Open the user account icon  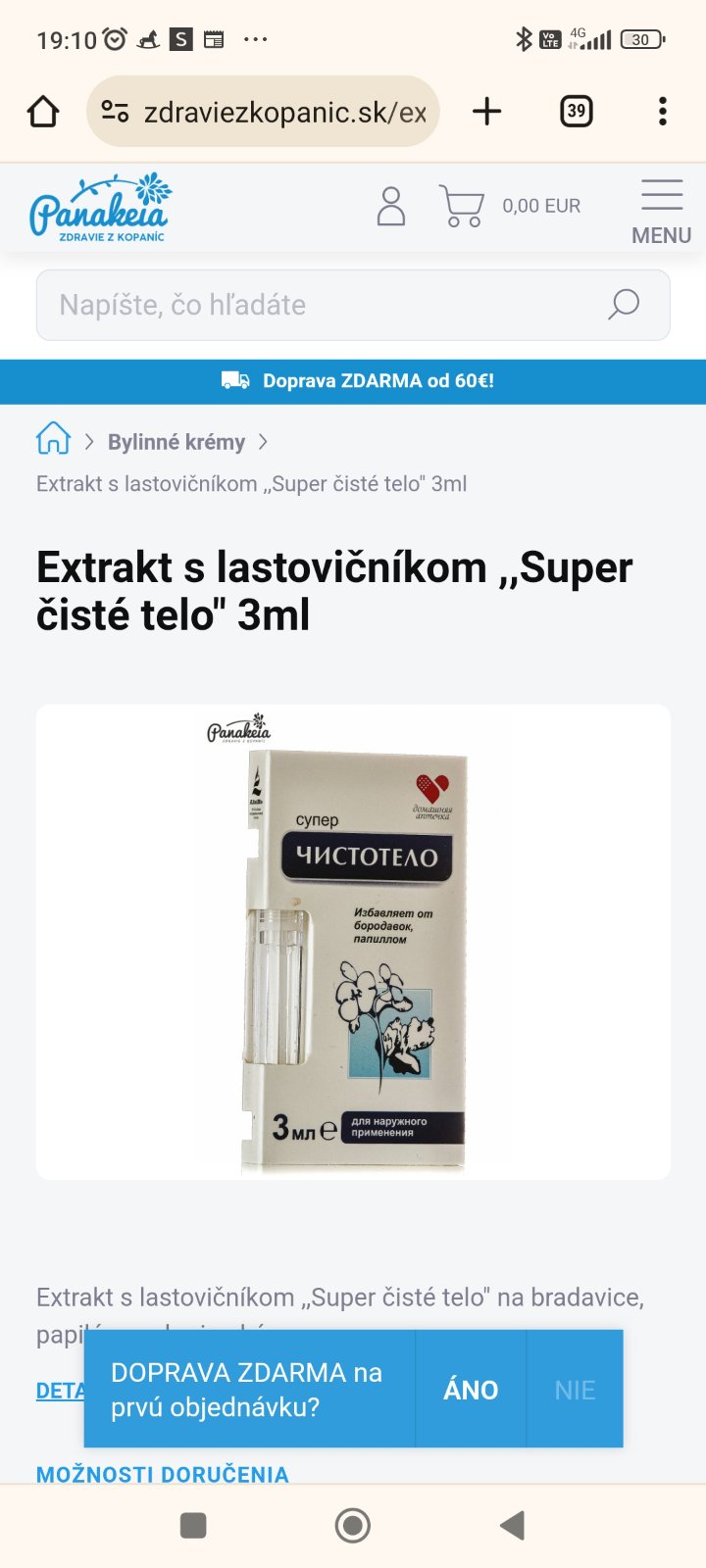point(391,207)
